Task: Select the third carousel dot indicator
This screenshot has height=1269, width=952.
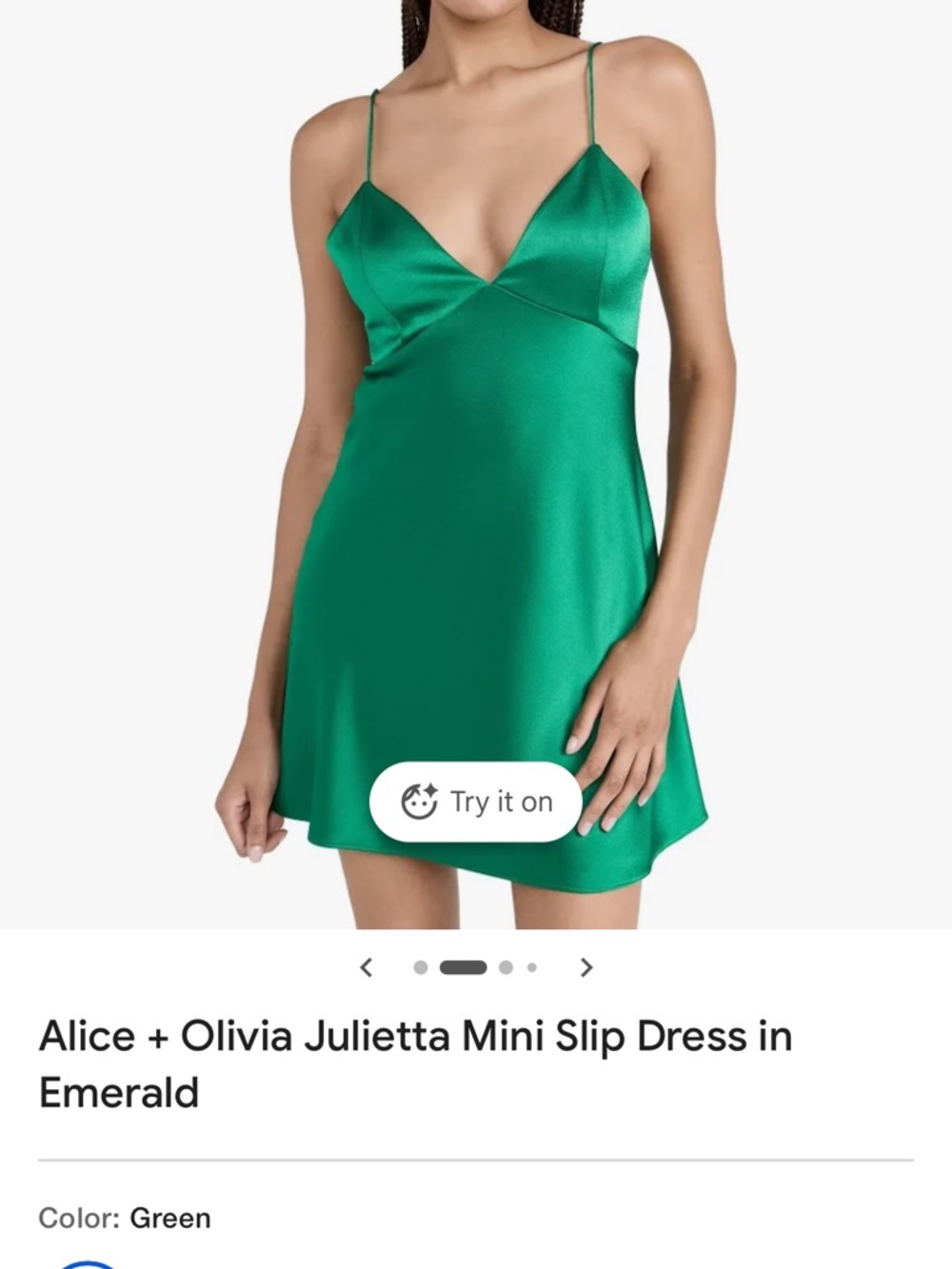Action: click(507, 967)
